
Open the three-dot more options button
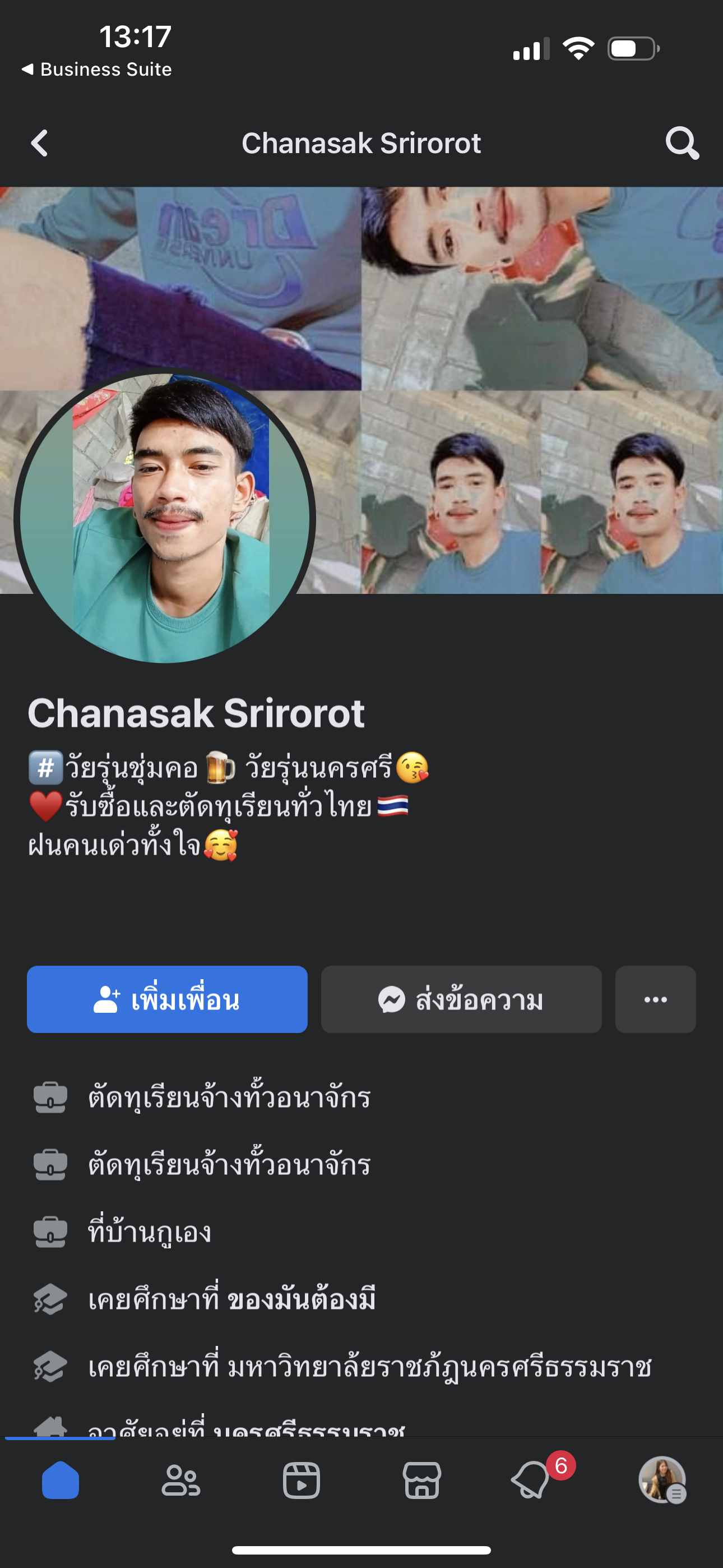tap(655, 999)
